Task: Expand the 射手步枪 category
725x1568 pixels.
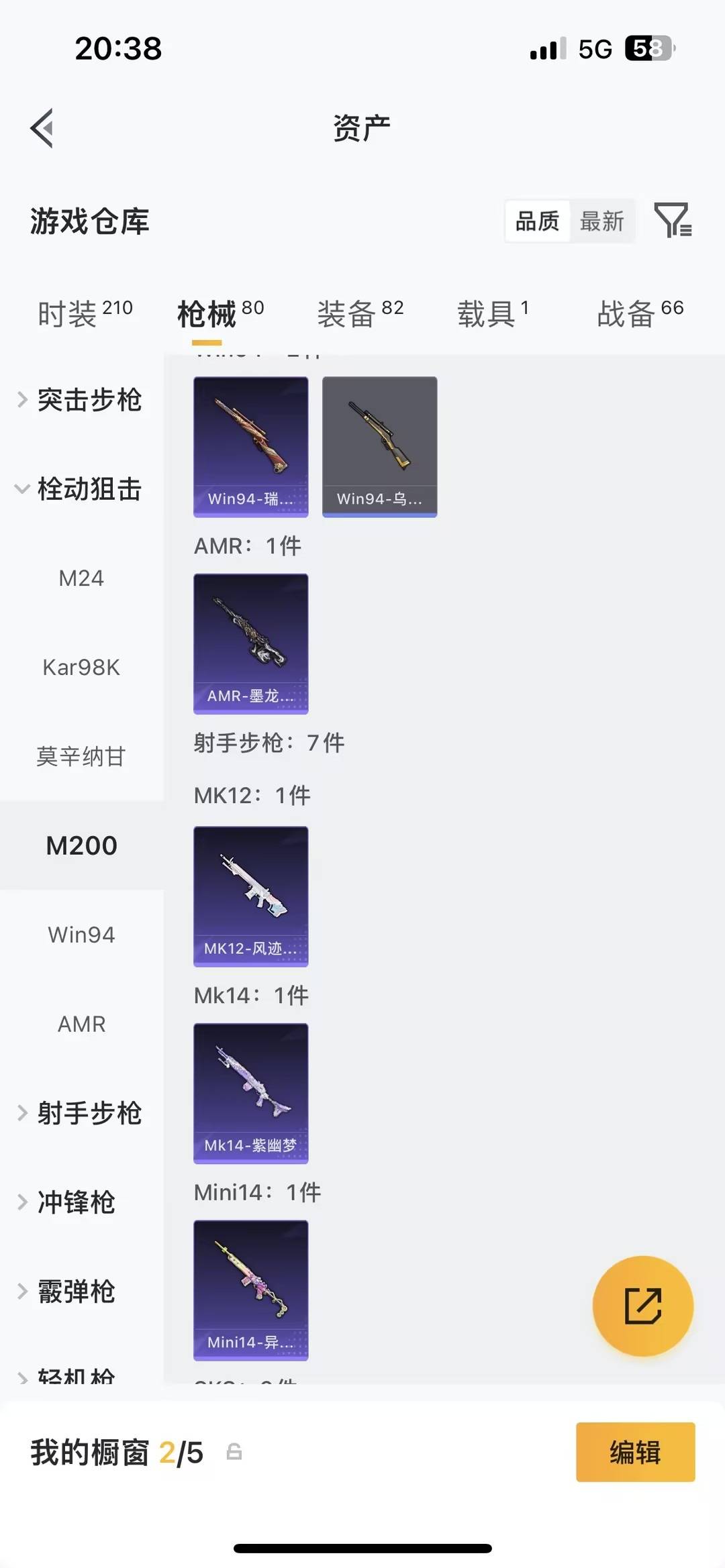Action: coord(81,1112)
